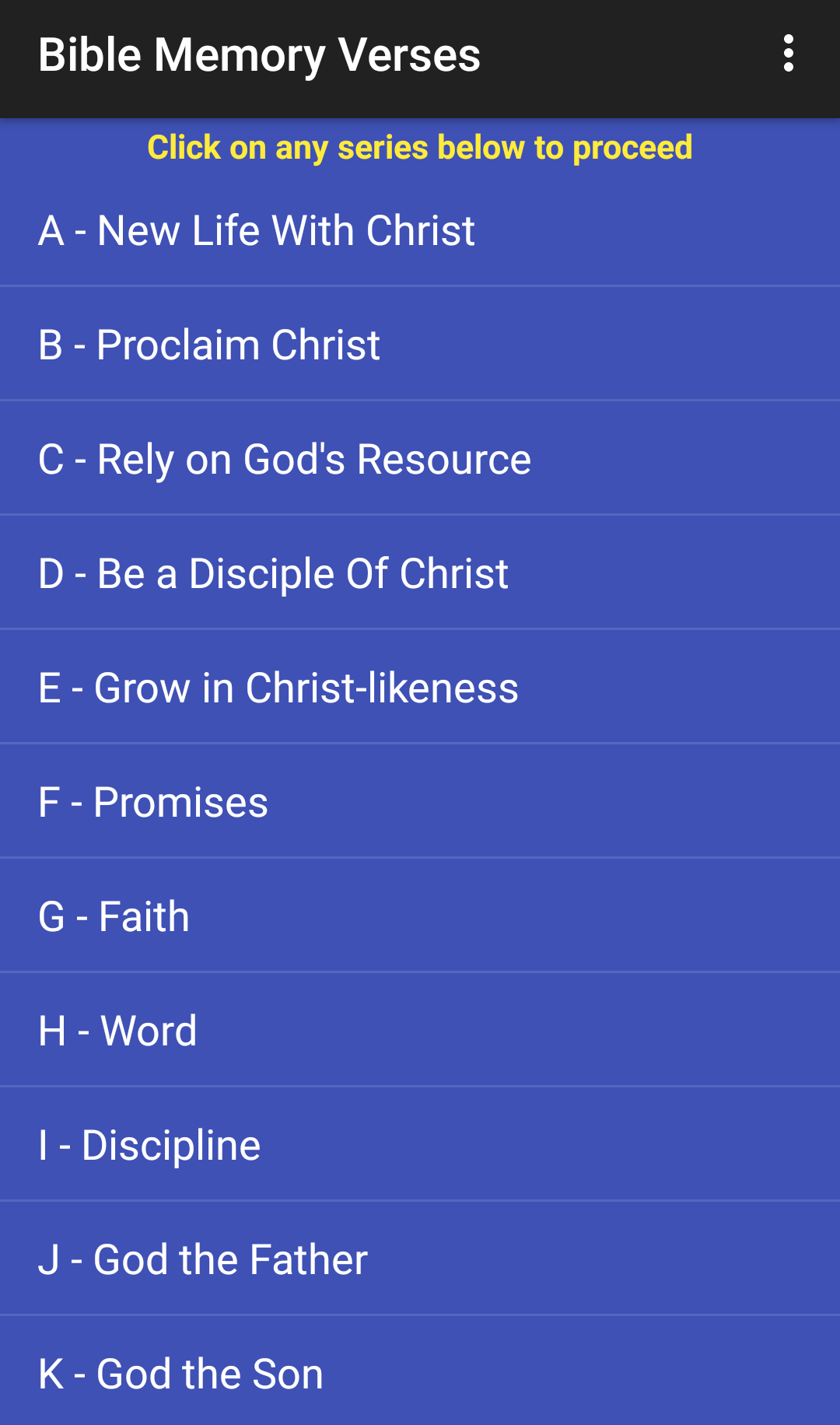Open series A - New Life With Christ
Screen dimensions: 840x1425
420,230
